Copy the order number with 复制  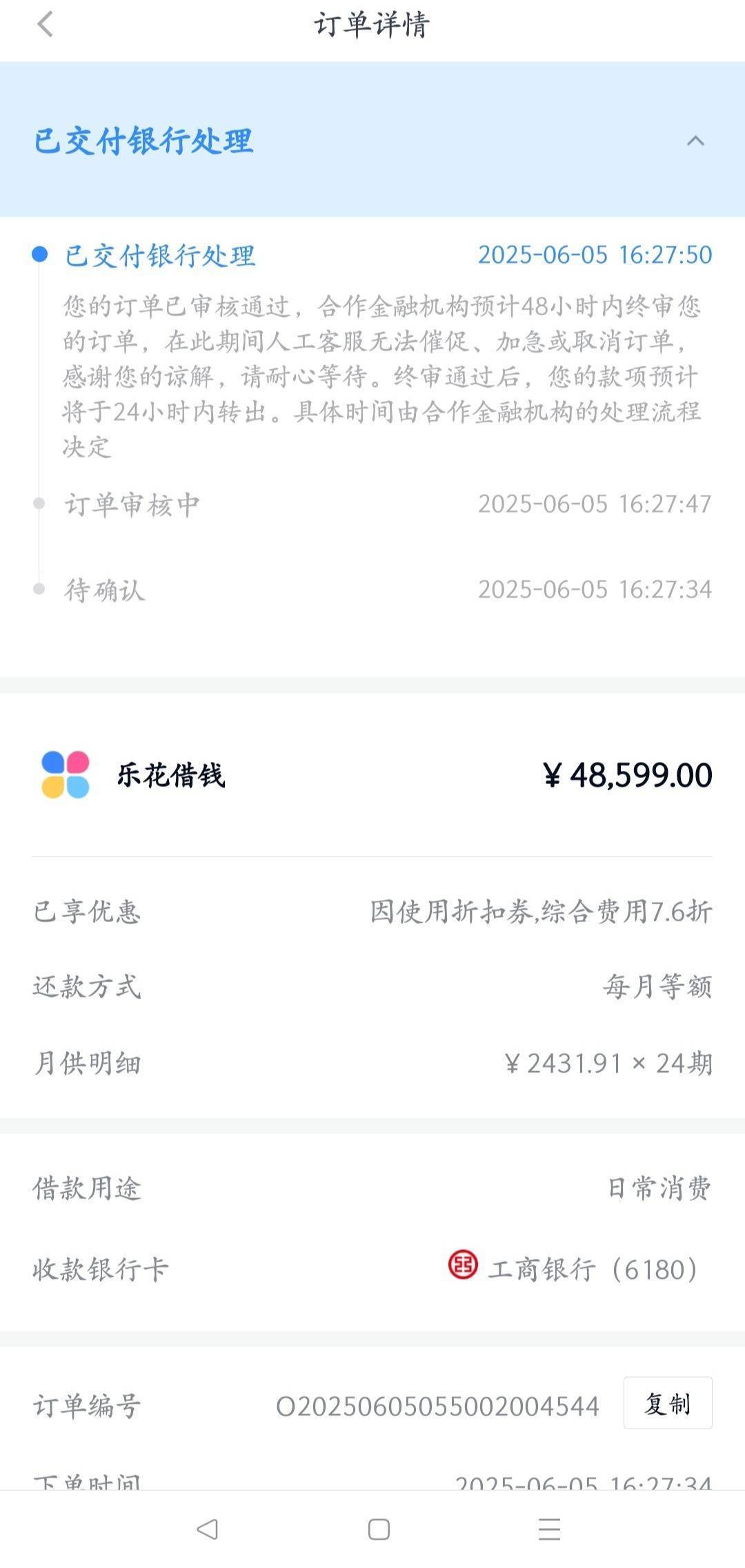[668, 1403]
